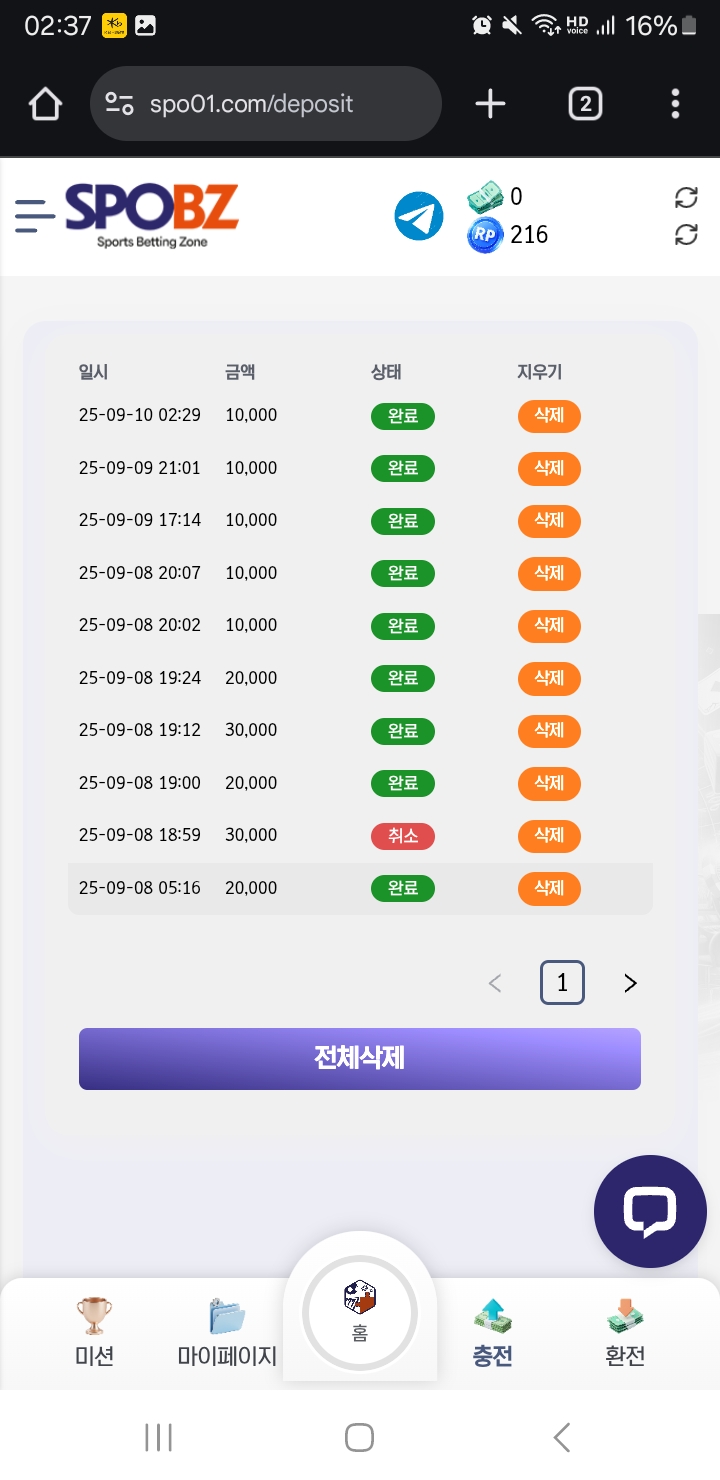Image resolution: width=720 pixels, height=1480 pixels.
Task: Open the 마이페이지 tab
Action: (227, 1333)
